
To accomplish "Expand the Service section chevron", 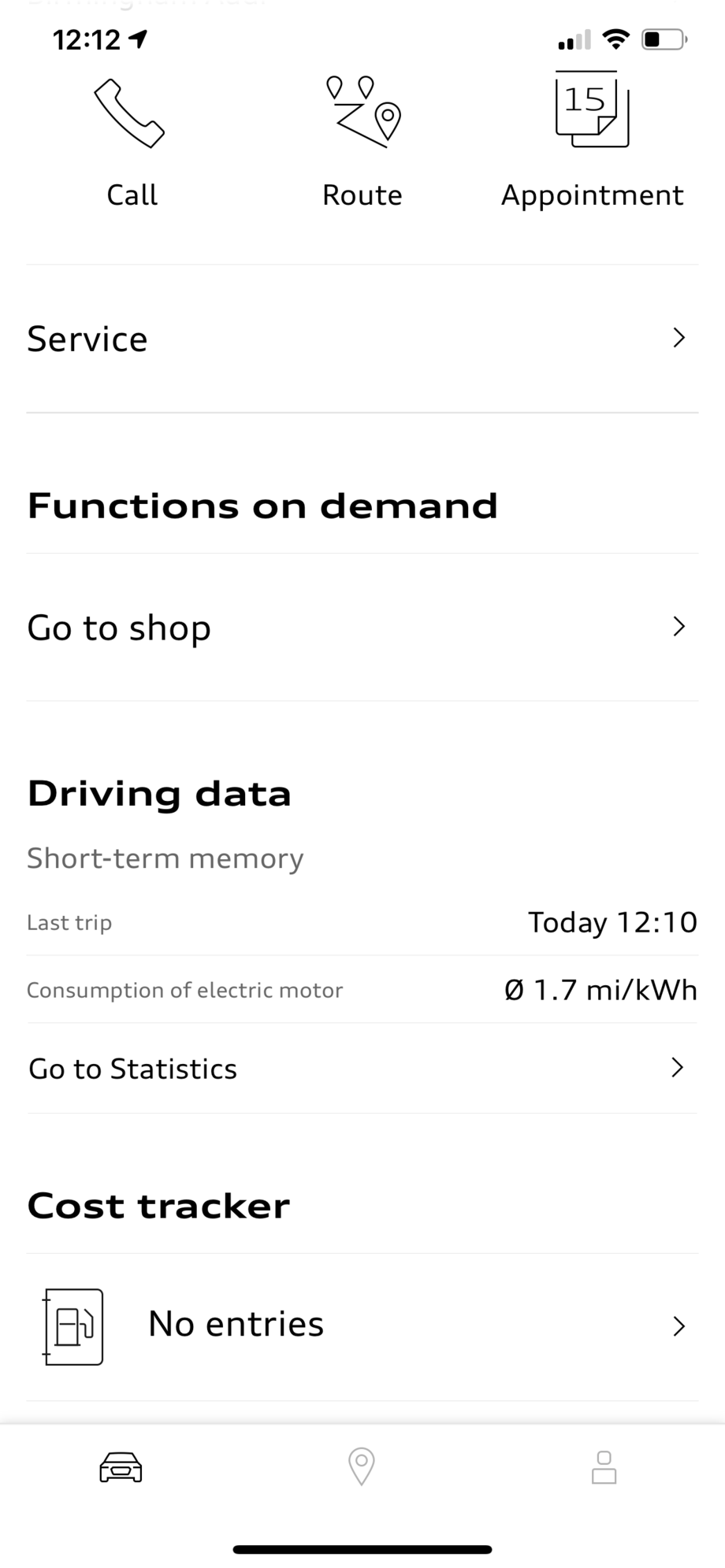I will (679, 337).
